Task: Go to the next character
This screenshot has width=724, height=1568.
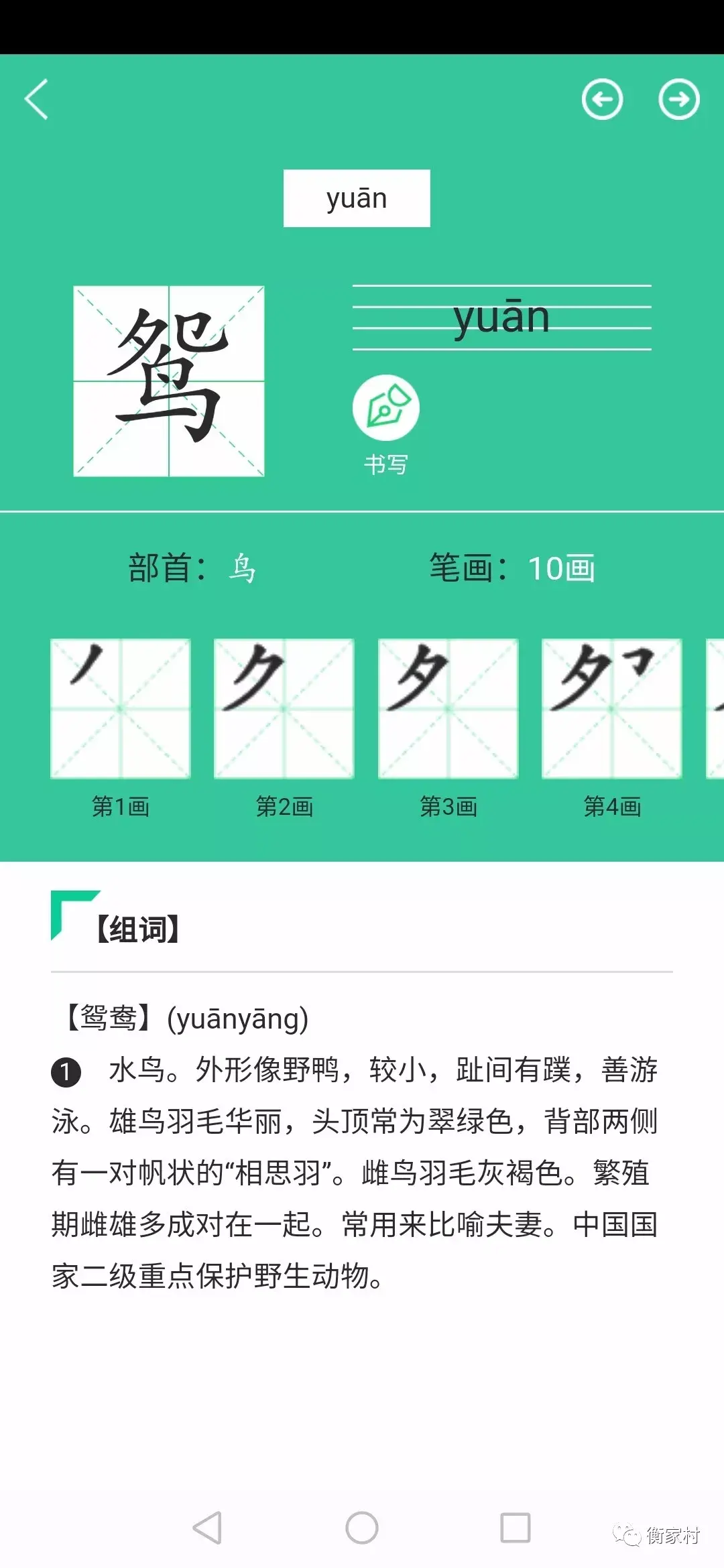Action: coord(678,99)
